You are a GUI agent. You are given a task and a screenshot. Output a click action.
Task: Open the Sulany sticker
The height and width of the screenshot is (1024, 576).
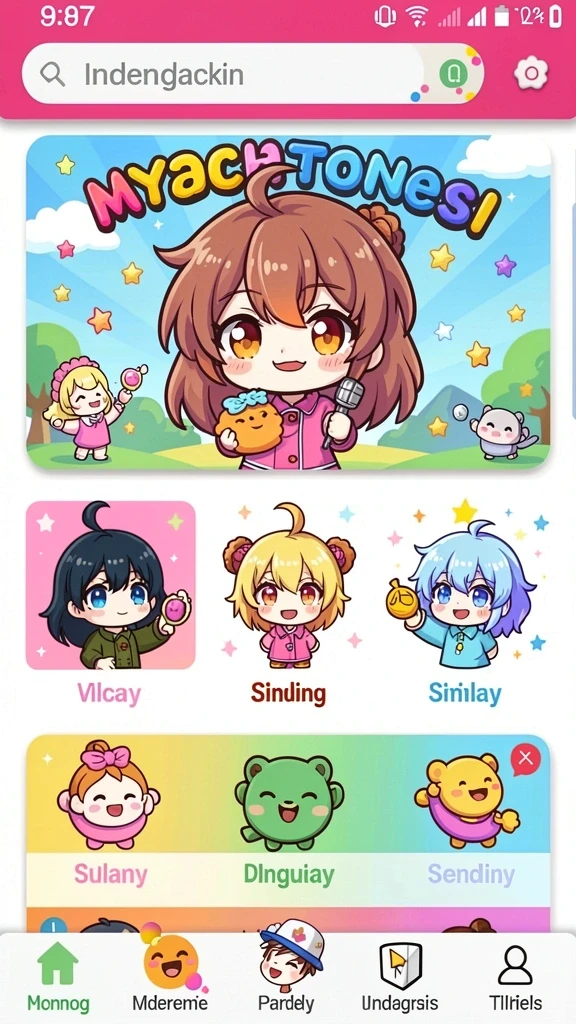[110, 811]
